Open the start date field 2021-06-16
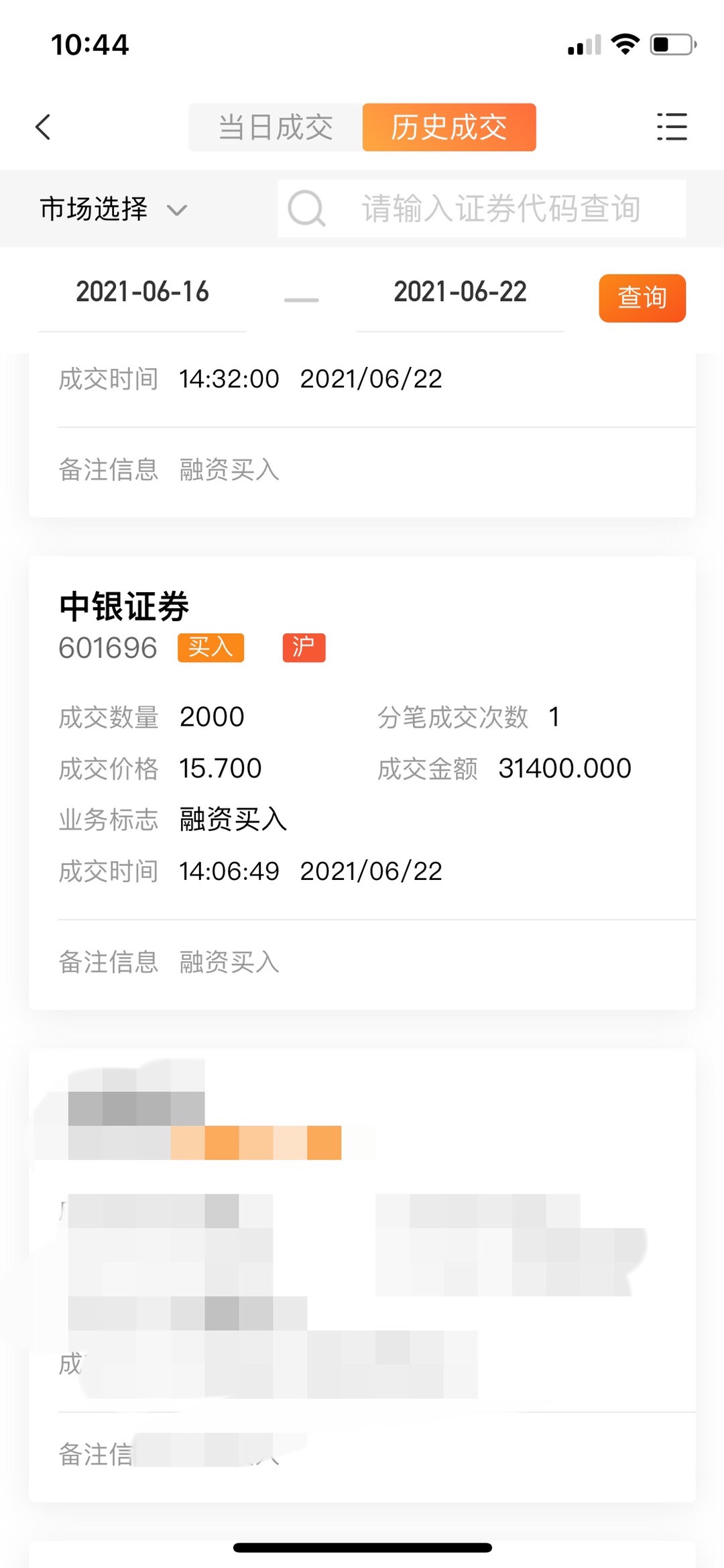Image resolution: width=724 pixels, height=1568 pixels. point(143,291)
